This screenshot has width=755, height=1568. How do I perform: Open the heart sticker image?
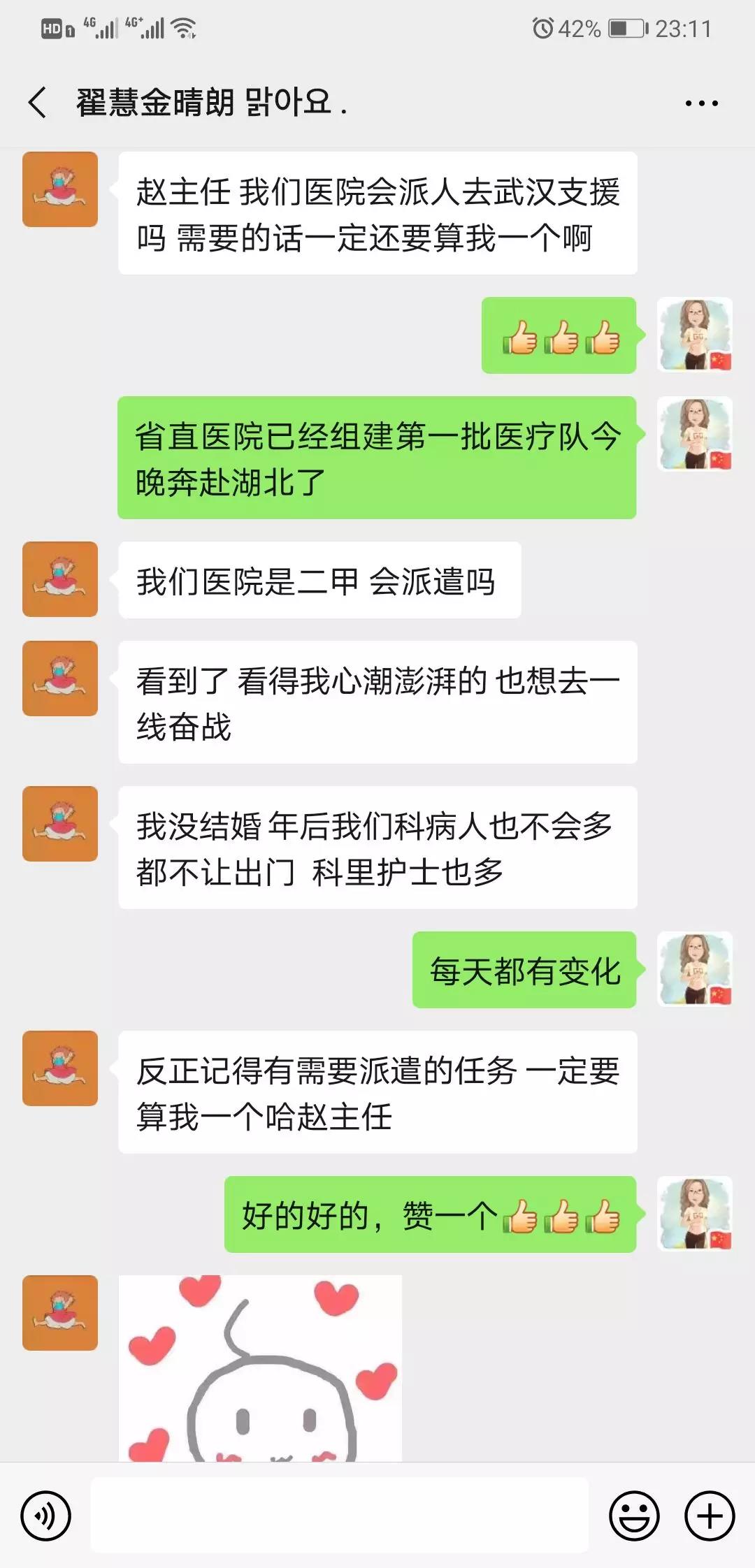260,1368
